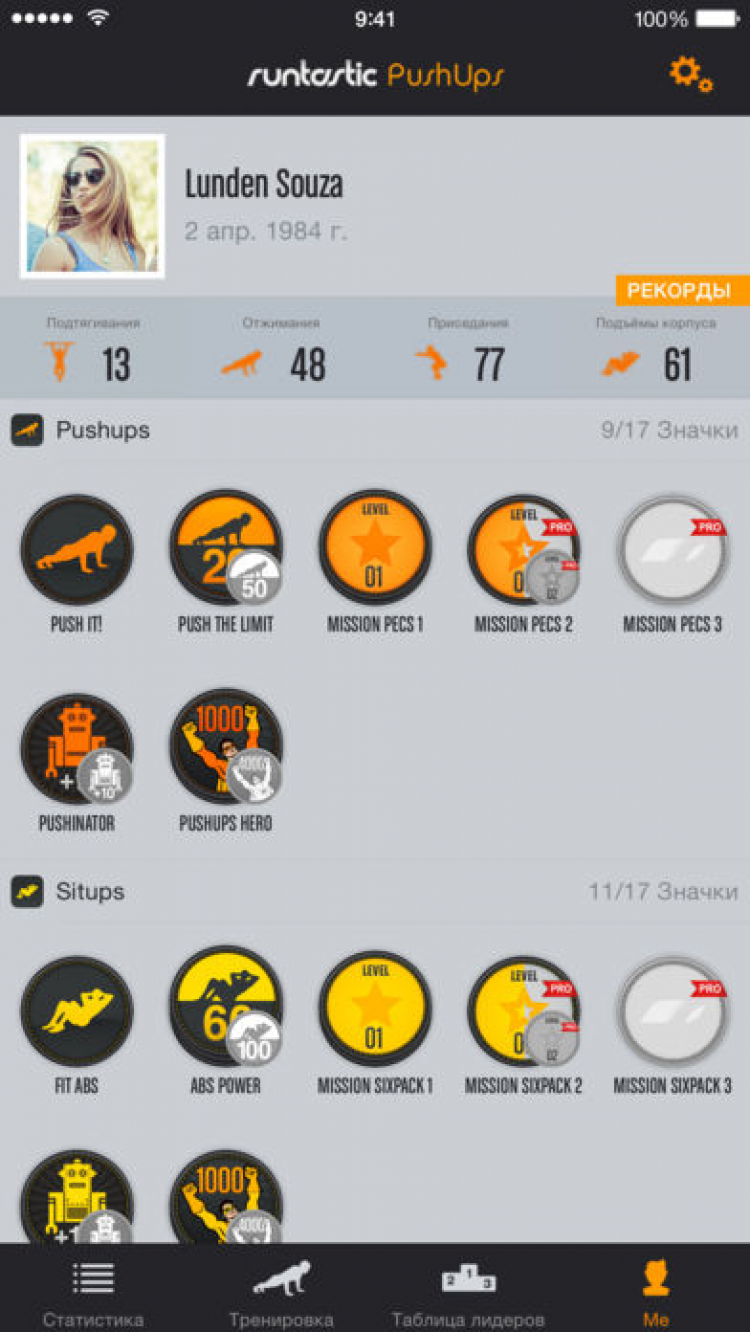Open the locked MISSION SIXPACK 3 badge
This screenshot has height=1332, width=750.
pyautogui.click(x=672, y=1012)
